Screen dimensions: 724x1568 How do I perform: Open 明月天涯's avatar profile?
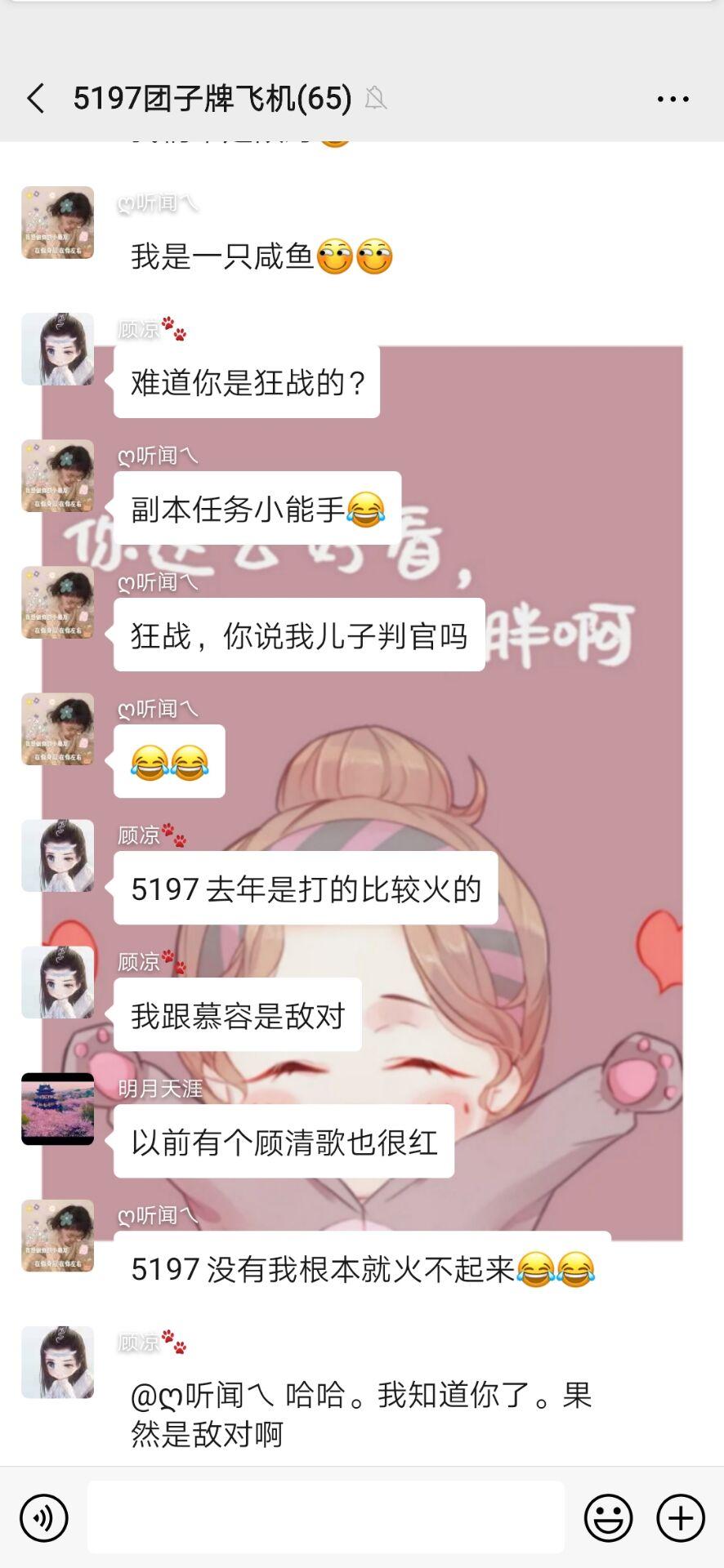tap(57, 1108)
